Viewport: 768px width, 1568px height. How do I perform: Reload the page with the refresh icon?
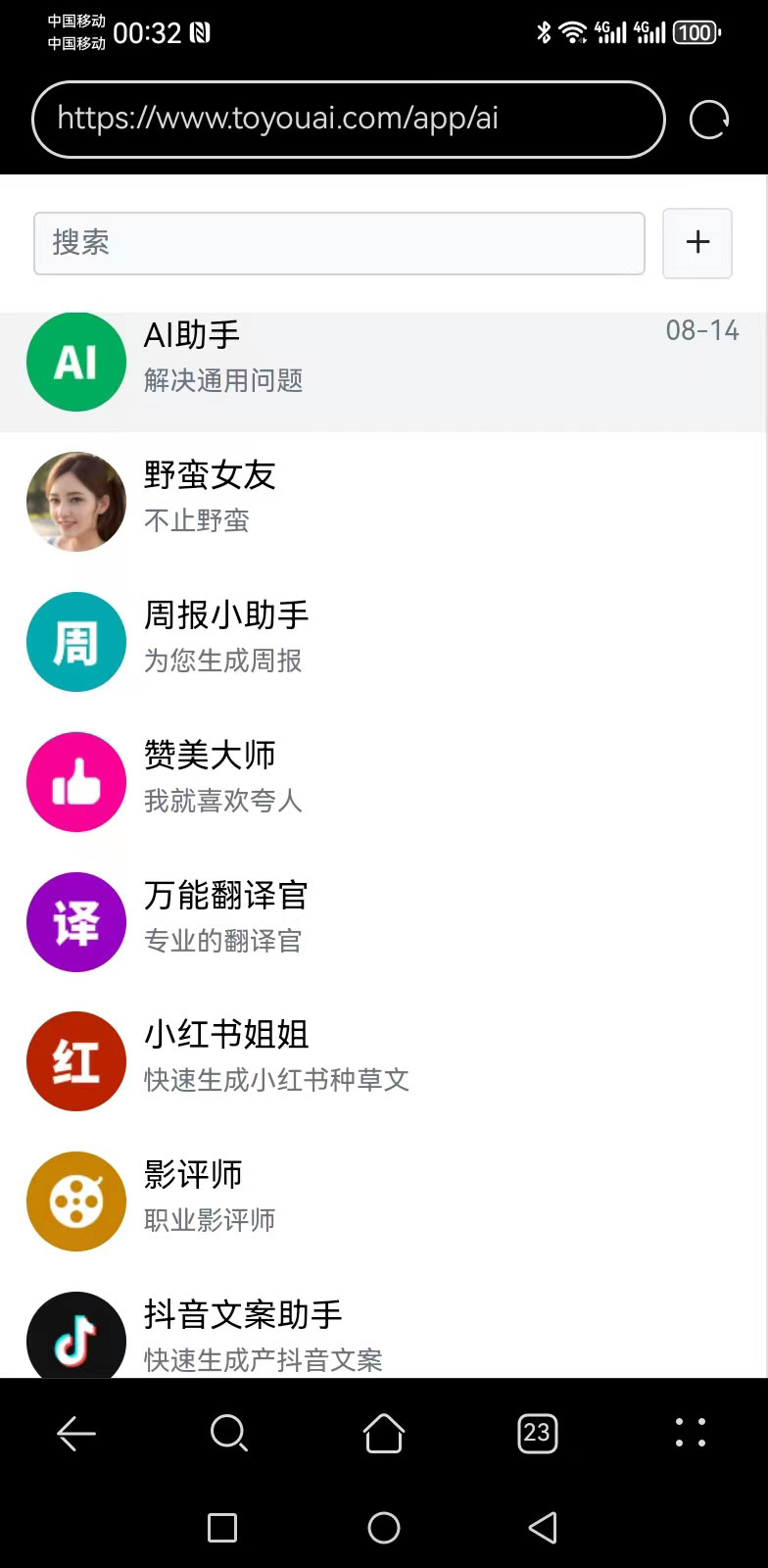click(708, 121)
